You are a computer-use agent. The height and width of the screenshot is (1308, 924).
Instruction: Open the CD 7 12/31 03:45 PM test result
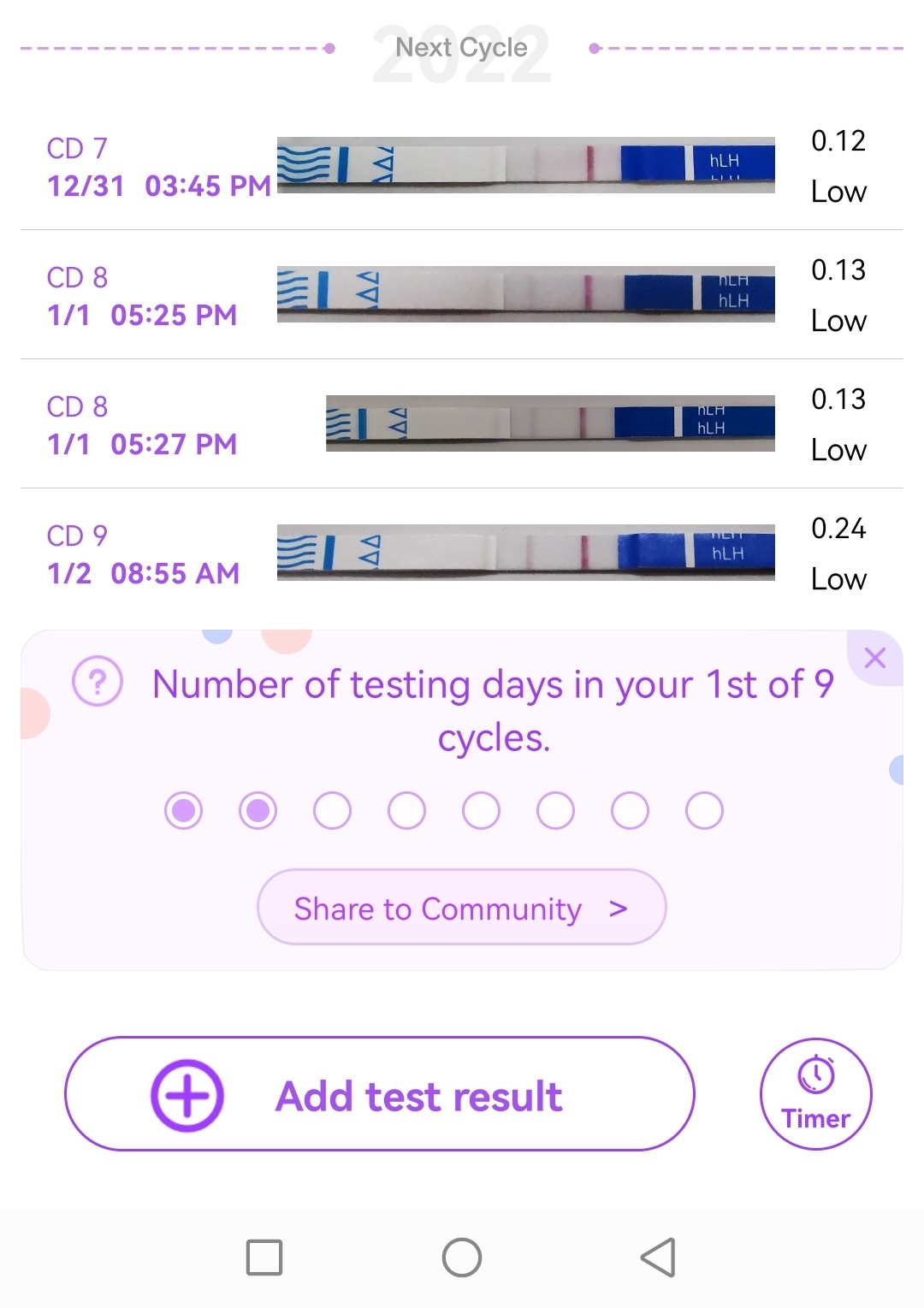point(462,166)
